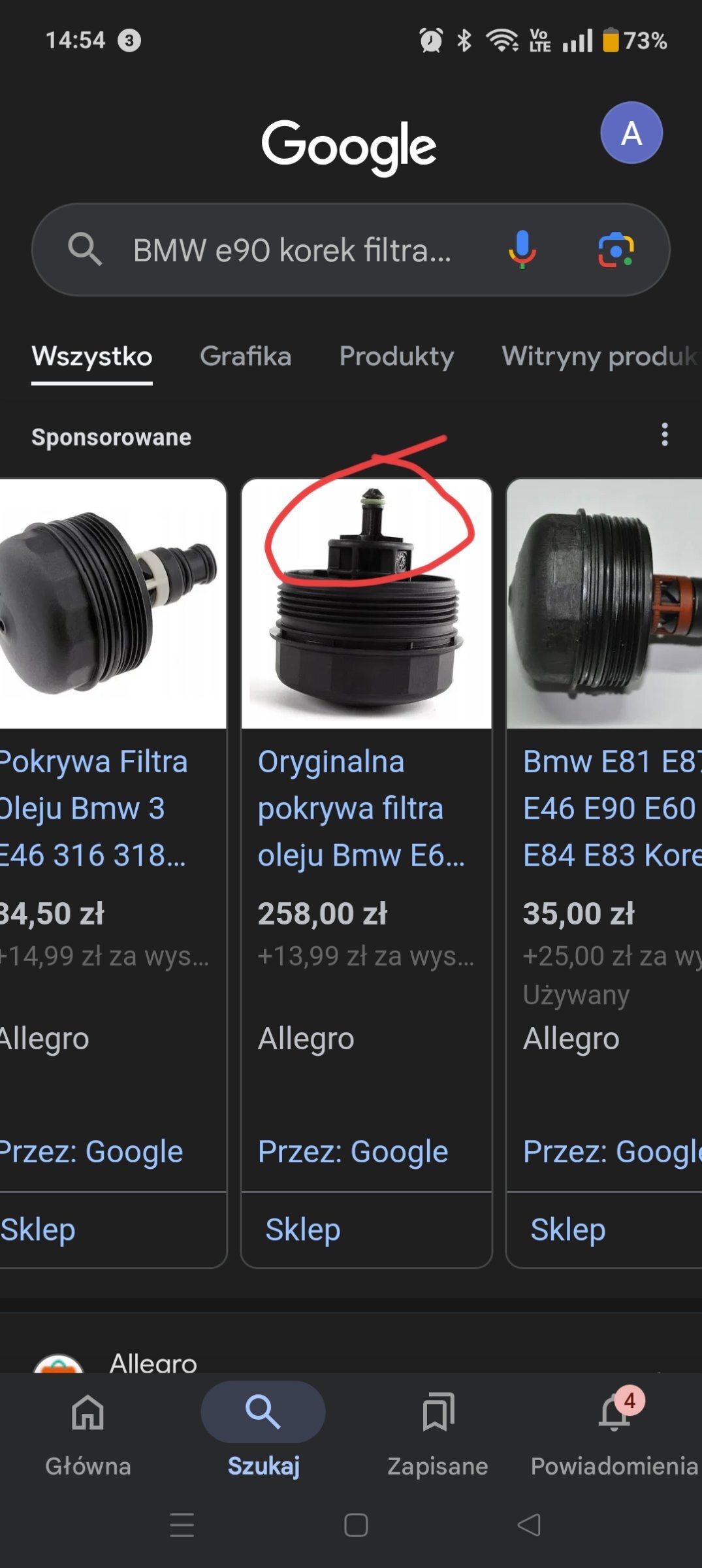Select the Witryny produktów tab
The image size is (702, 1568).
pos(601,356)
